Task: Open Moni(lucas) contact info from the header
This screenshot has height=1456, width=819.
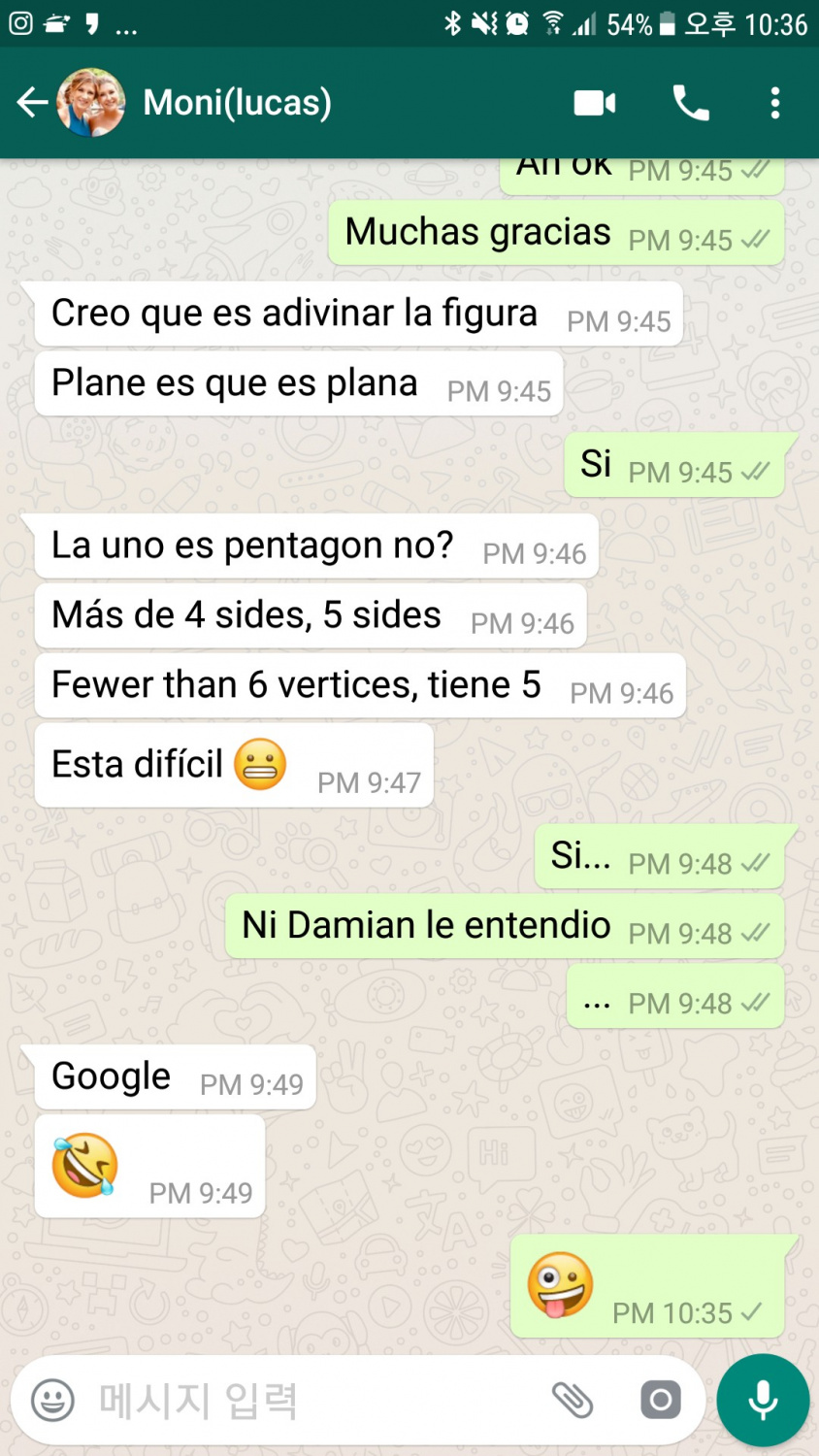Action: coord(238,102)
